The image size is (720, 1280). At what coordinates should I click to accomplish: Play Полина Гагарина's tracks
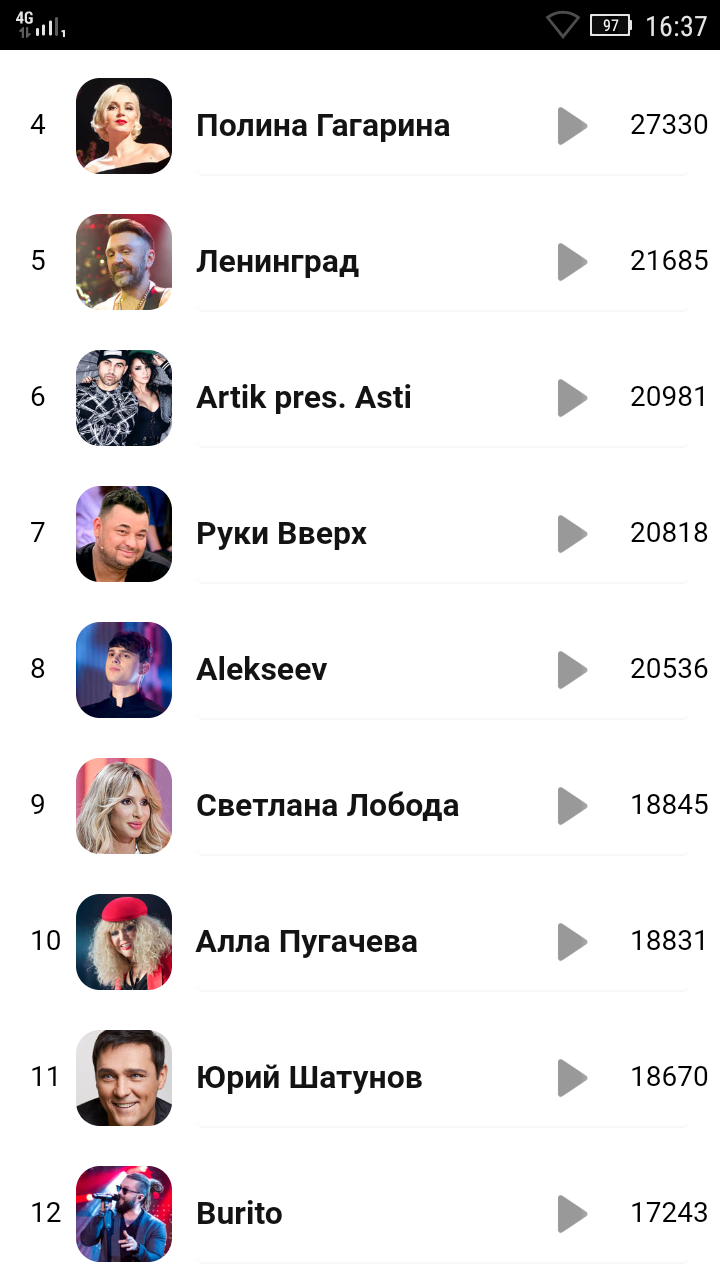[x=572, y=126]
